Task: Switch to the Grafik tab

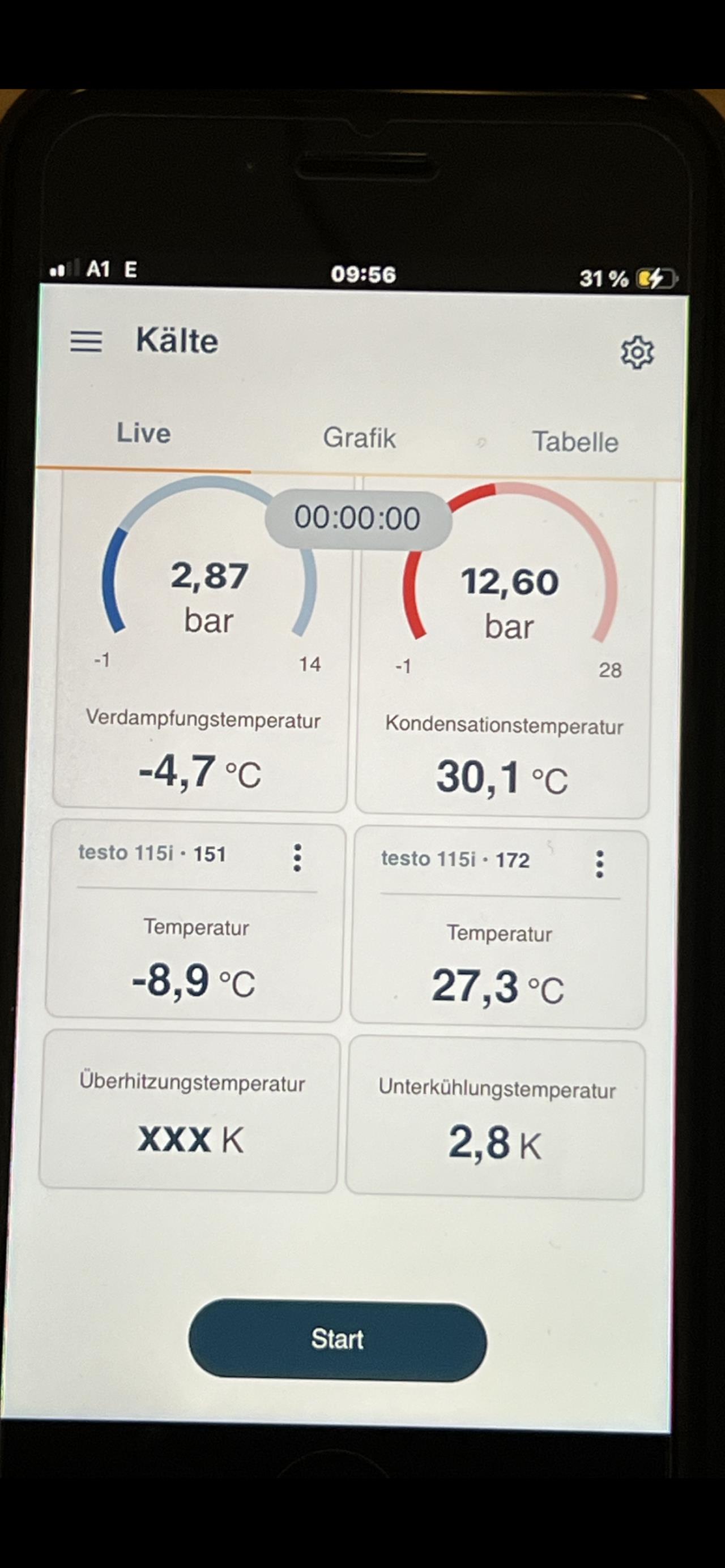Action: [359, 438]
